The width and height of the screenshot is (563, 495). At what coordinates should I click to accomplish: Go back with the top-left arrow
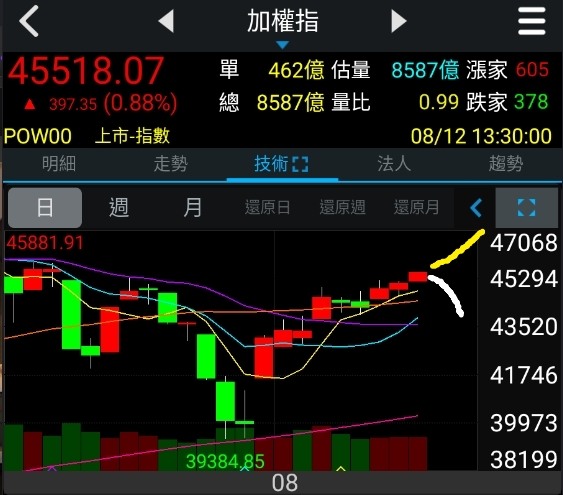click(29, 21)
